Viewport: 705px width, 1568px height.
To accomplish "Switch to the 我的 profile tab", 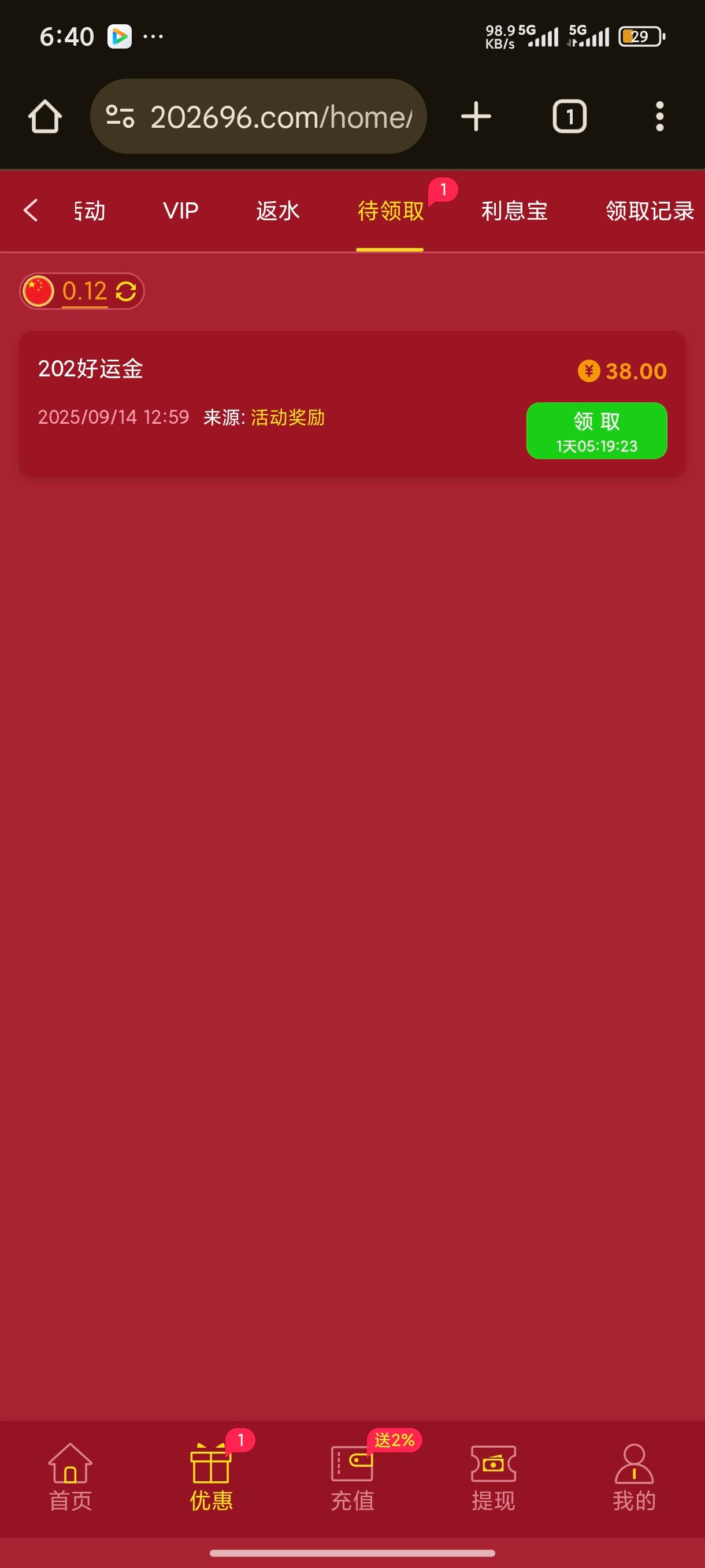I will pos(634,1477).
